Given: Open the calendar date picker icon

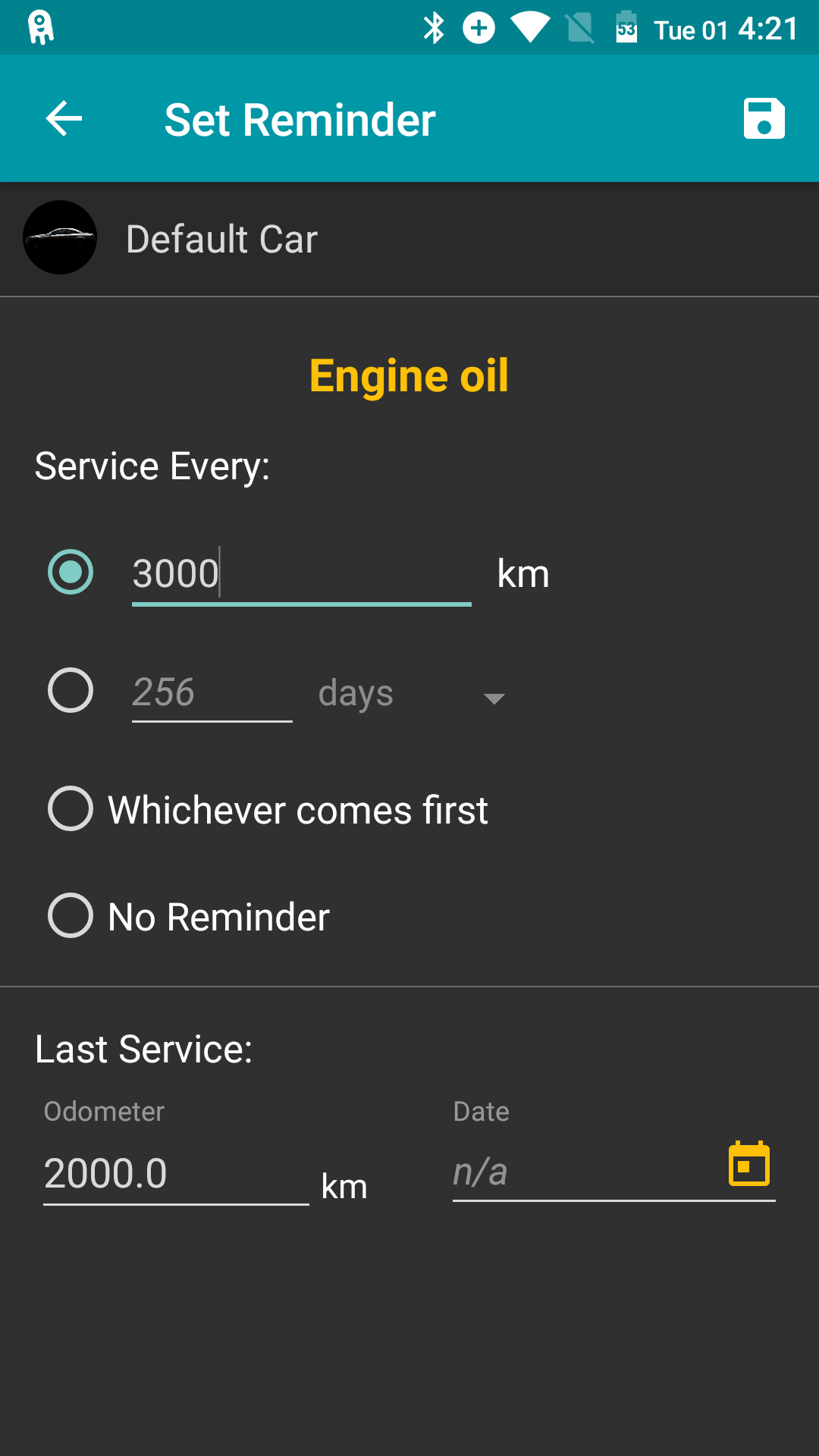Looking at the screenshot, I should click(749, 1164).
